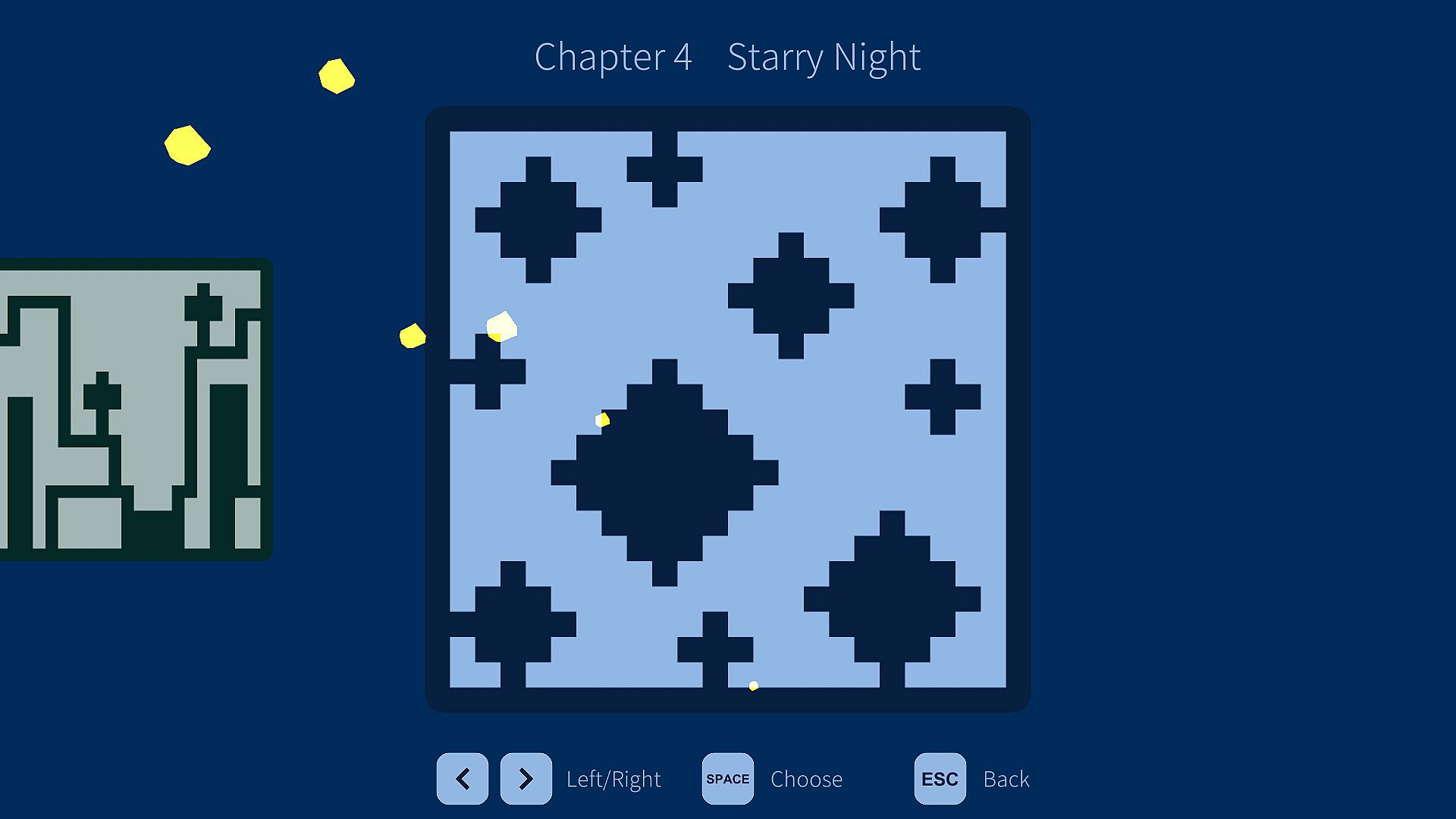The image size is (1456, 819).
Task: Choose chapter with SPACE button
Action: point(727,779)
